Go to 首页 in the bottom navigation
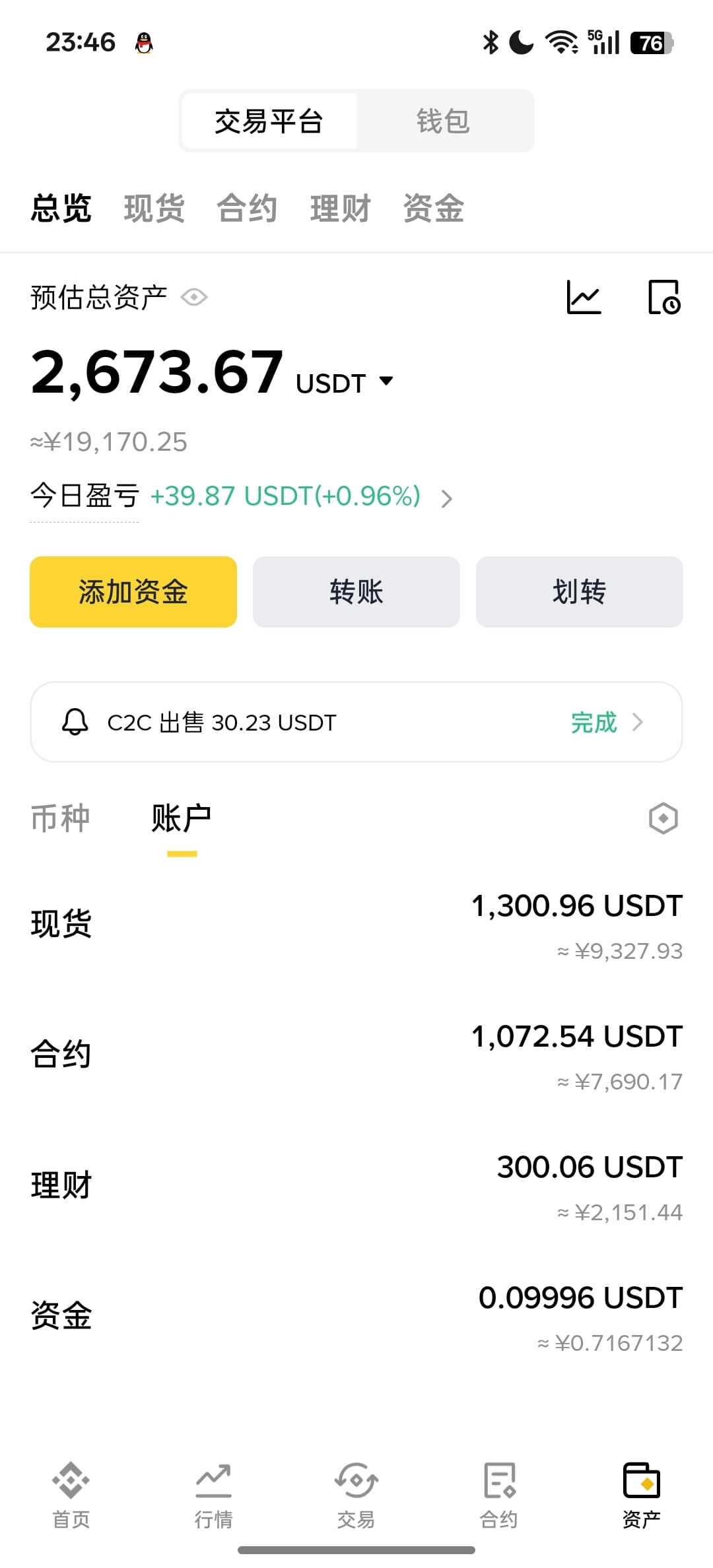Viewport: 713px width, 1568px height. click(71, 1495)
